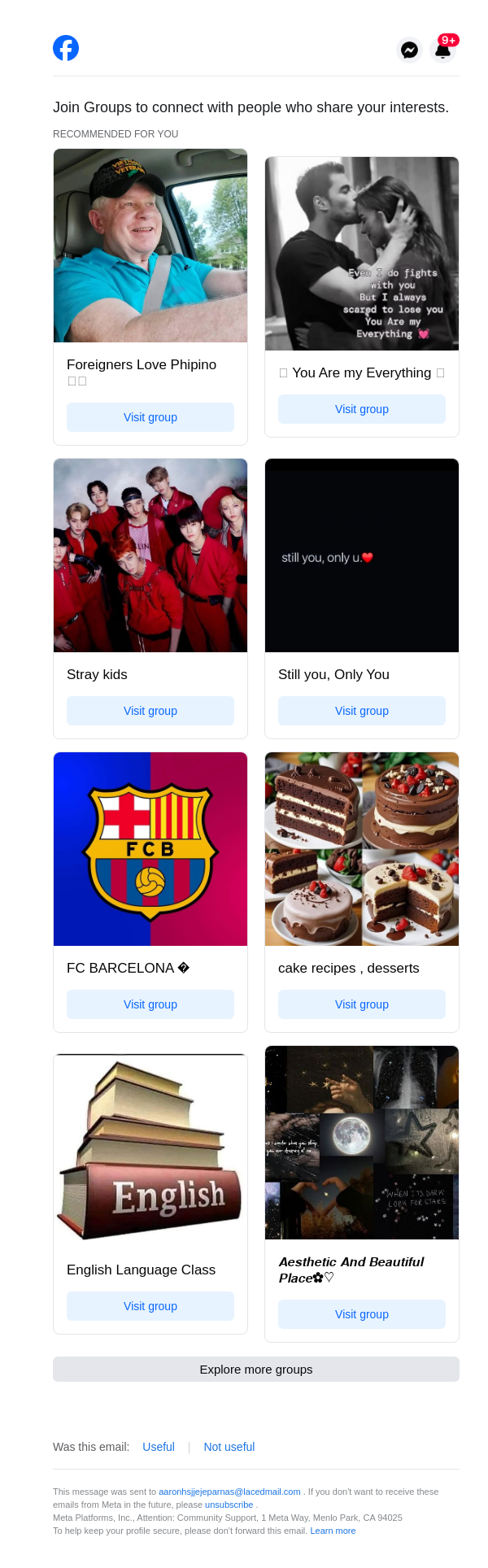Viewport: 488px width, 1568px height.
Task: Tap the Facebook logo link
Action: [x=66, y=49]
